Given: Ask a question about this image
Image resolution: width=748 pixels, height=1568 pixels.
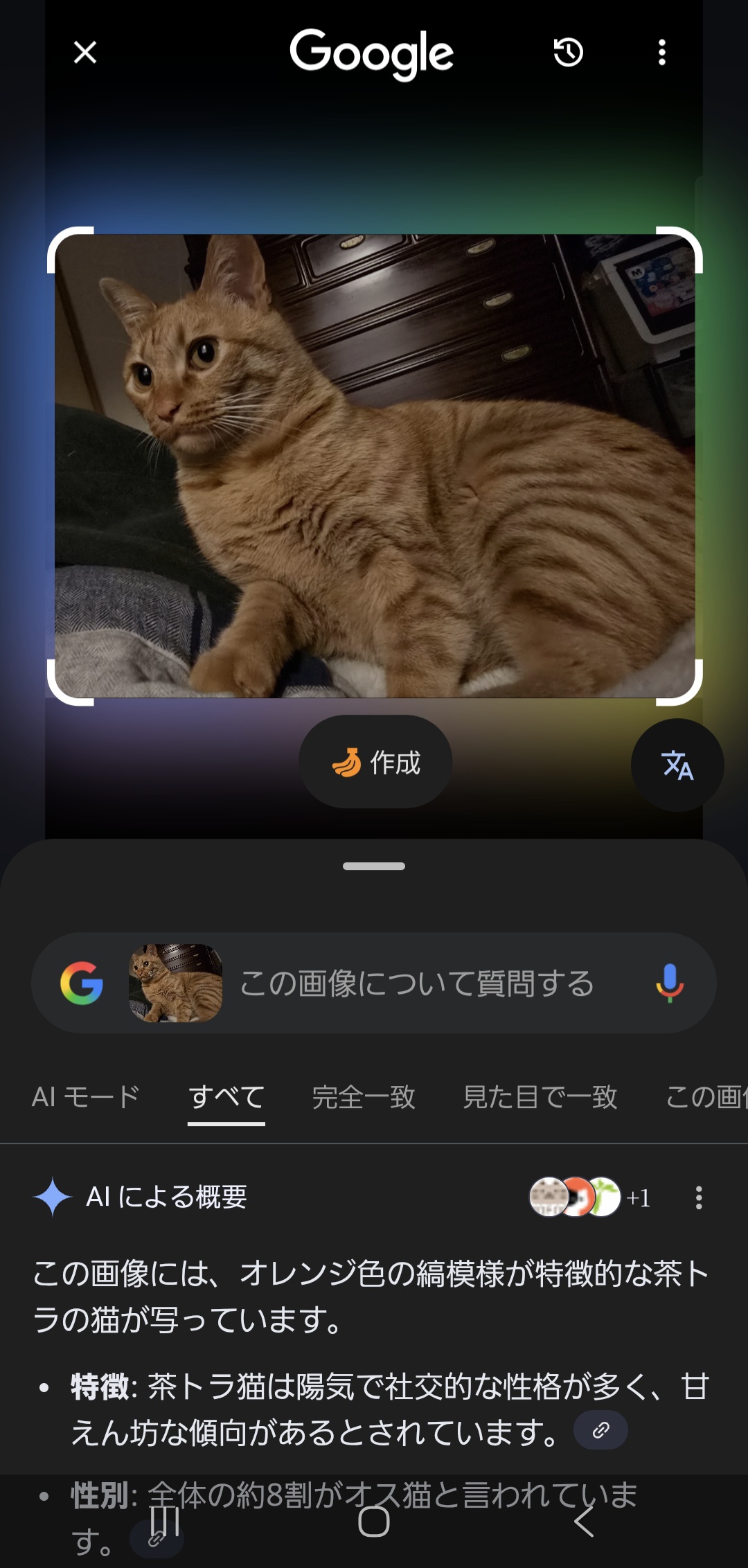Looking at the screenshot, I should point(417,983).
